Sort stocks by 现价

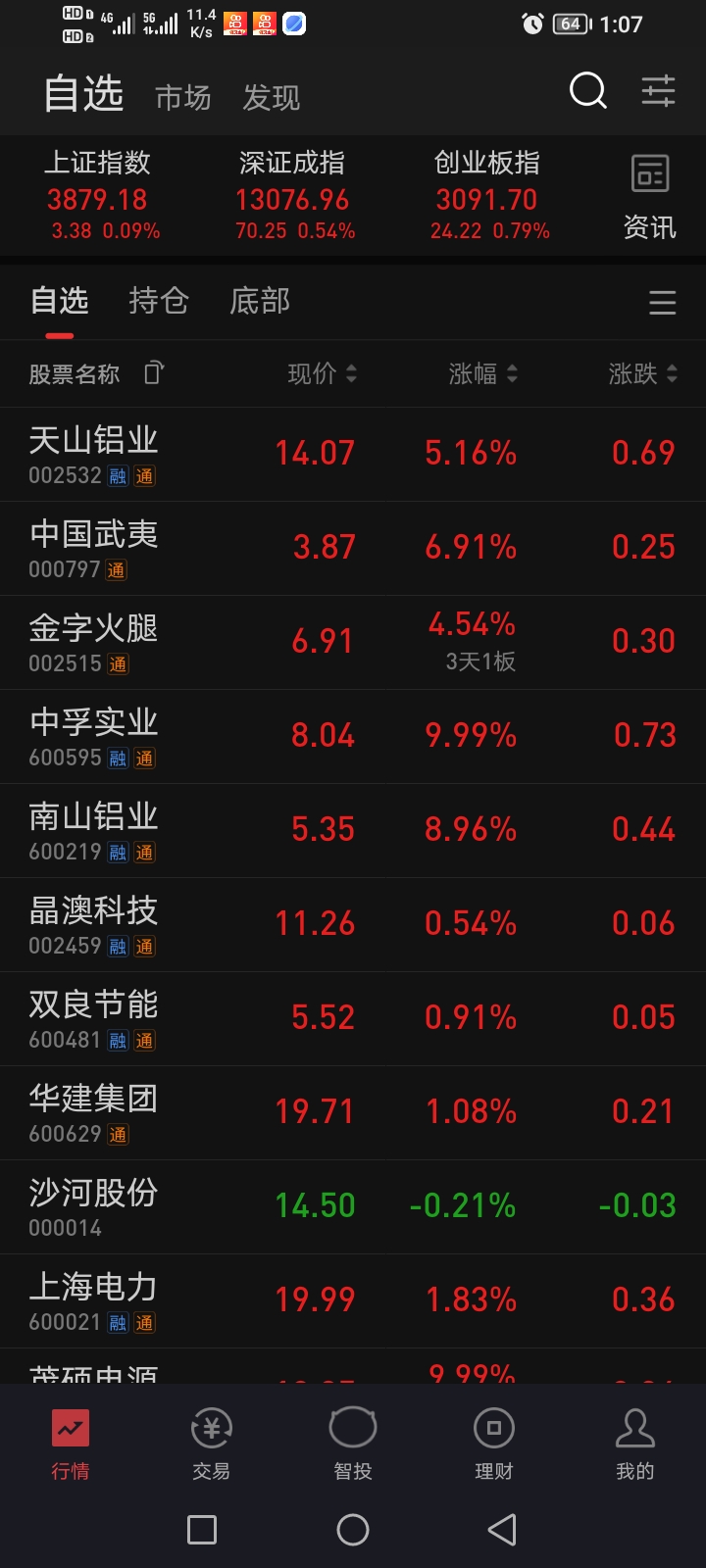point(322,373)
